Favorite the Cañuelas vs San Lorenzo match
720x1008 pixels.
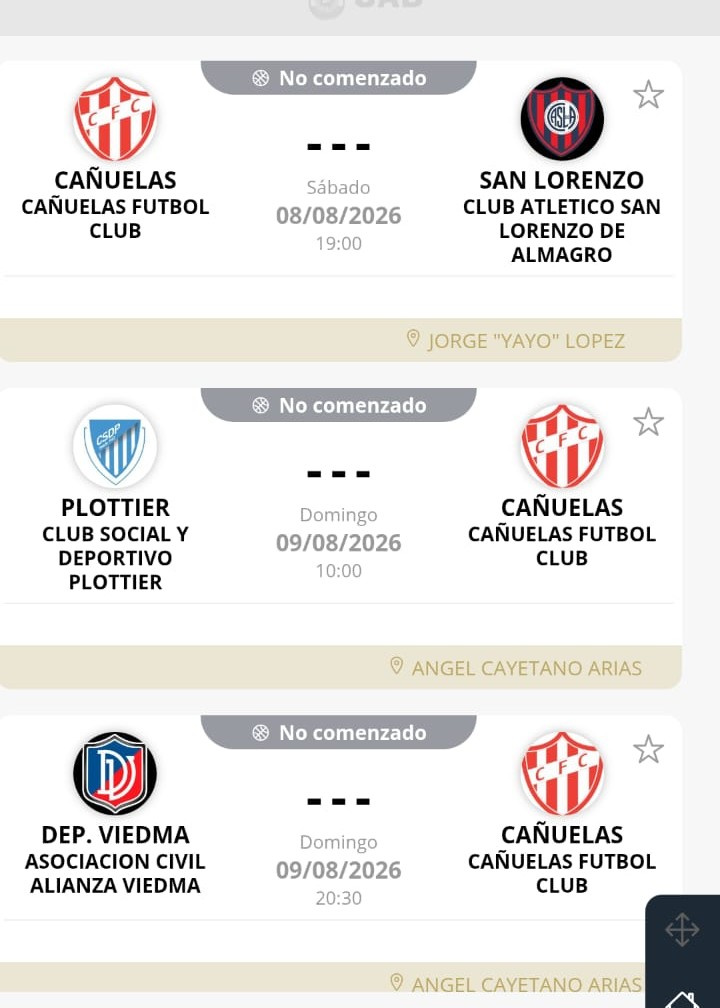coord(648,94)
